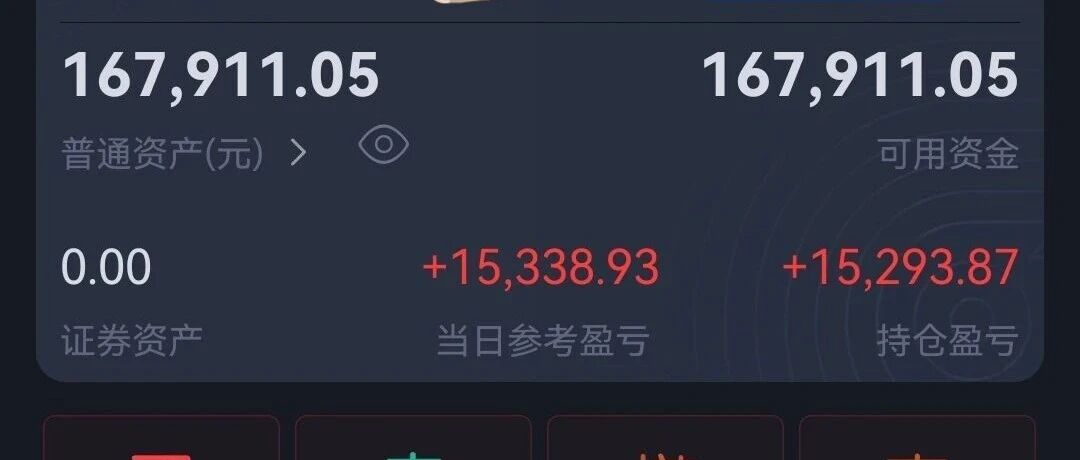The height and width of the screenshot is (460, 1080).
Task: Hide asset amounts with the eye icon
Action: pyautogui.click(x=384, y=145)
